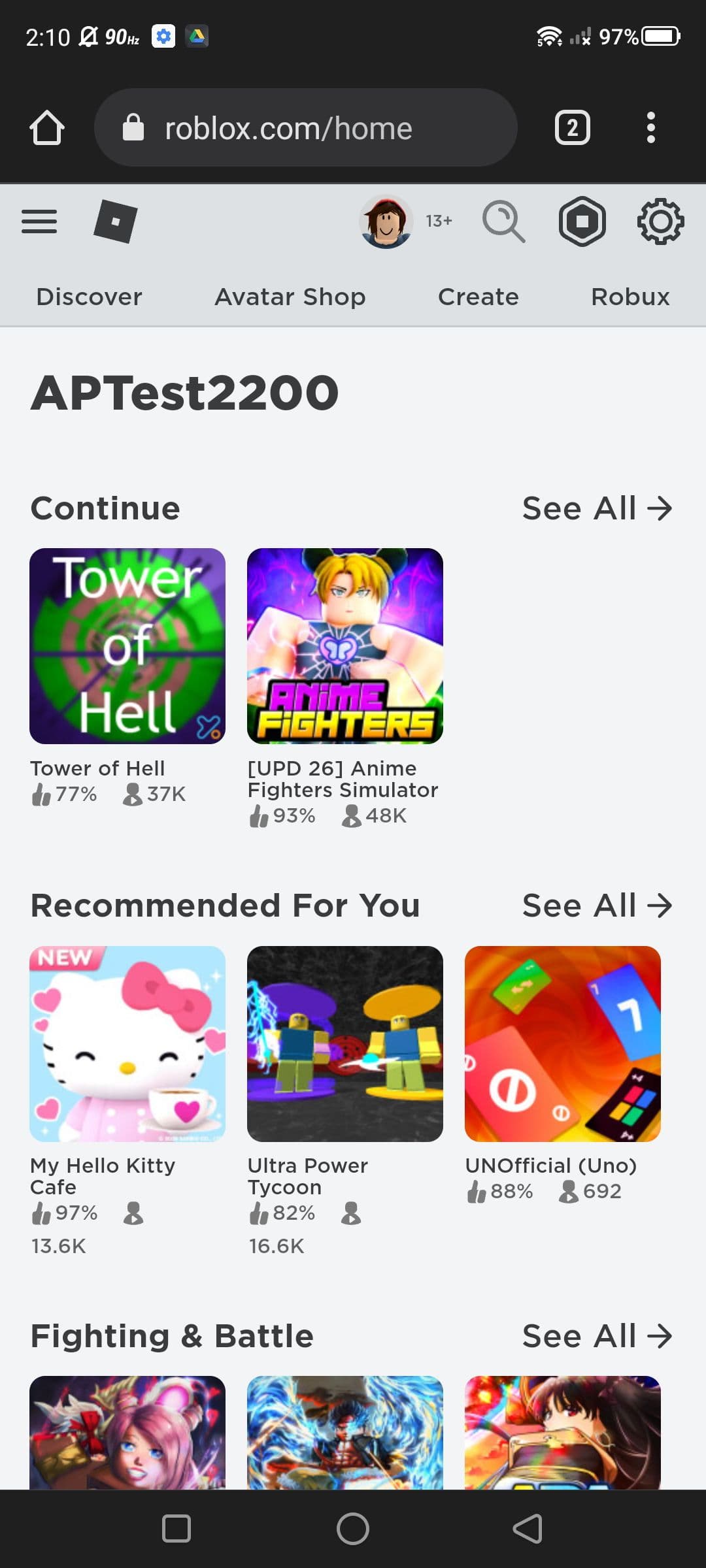Open the Tower of Hell game
Viewport: 706px width, 1568px height.
click(127, 646)
